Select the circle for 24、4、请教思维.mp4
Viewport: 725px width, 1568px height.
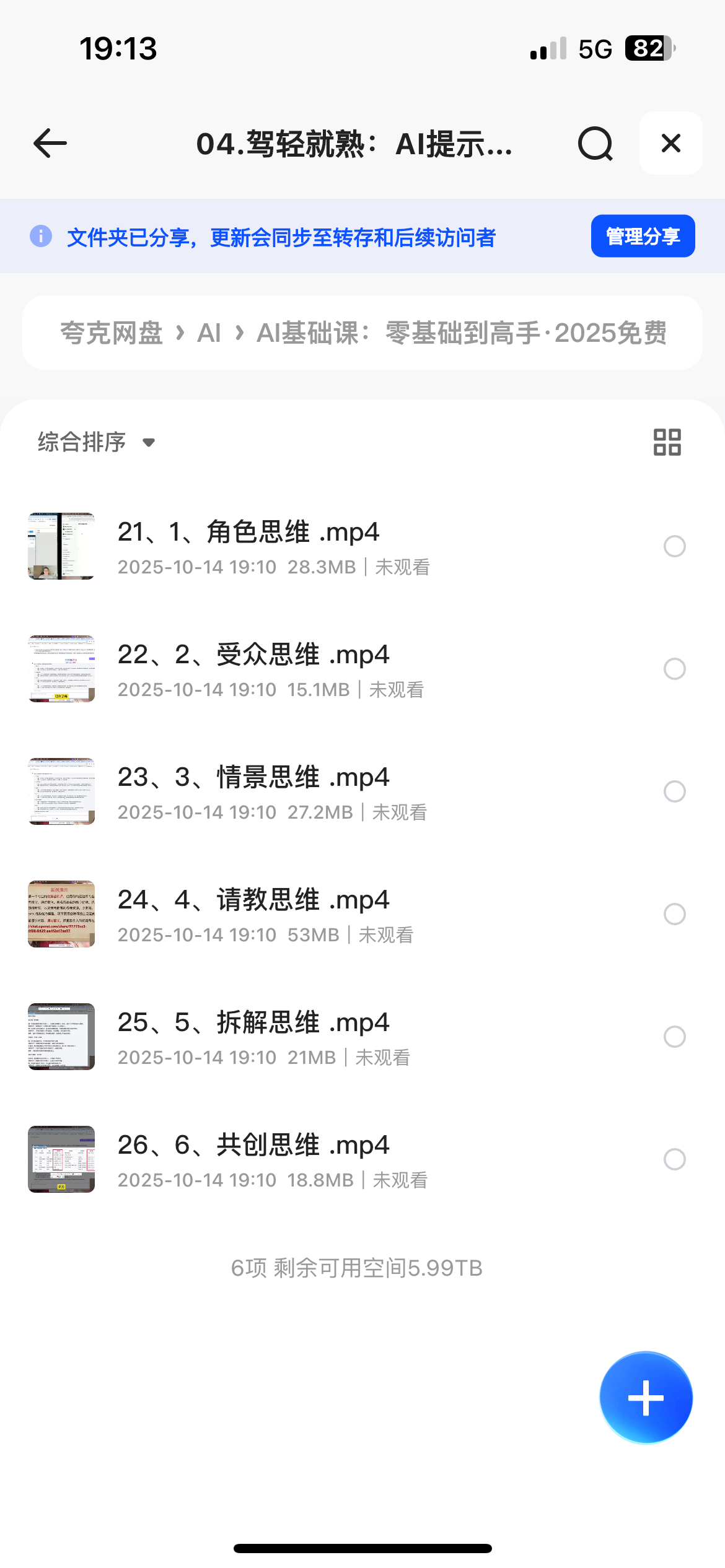coord(674,914)
